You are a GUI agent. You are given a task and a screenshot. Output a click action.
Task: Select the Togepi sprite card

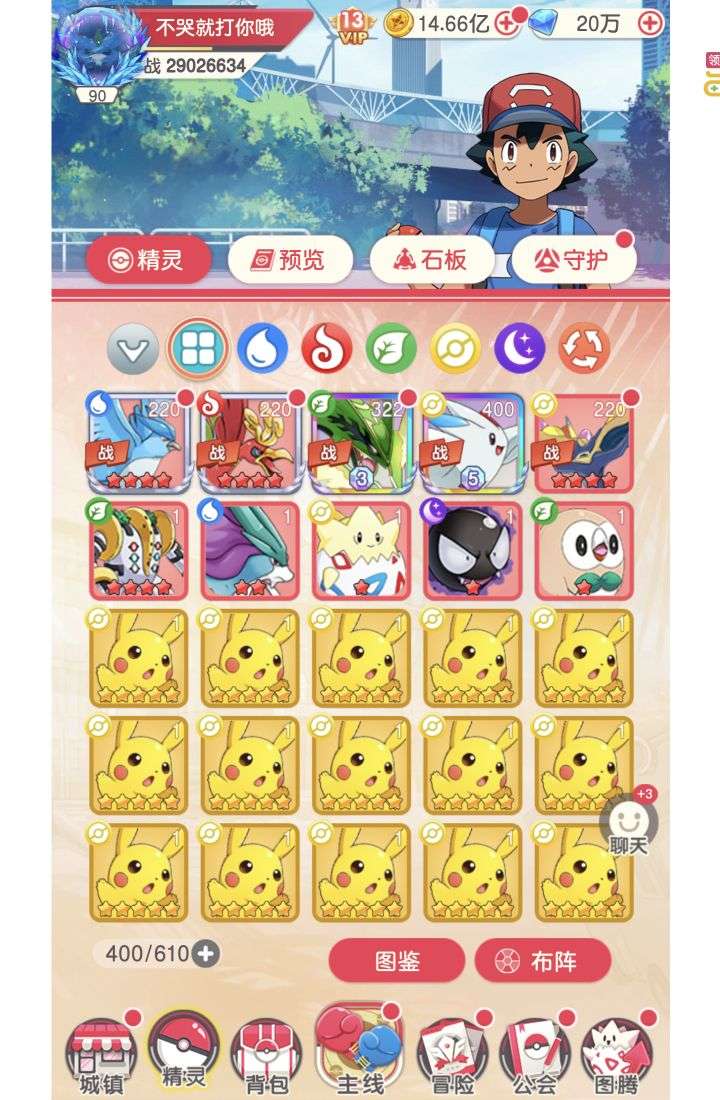(361, 549)
